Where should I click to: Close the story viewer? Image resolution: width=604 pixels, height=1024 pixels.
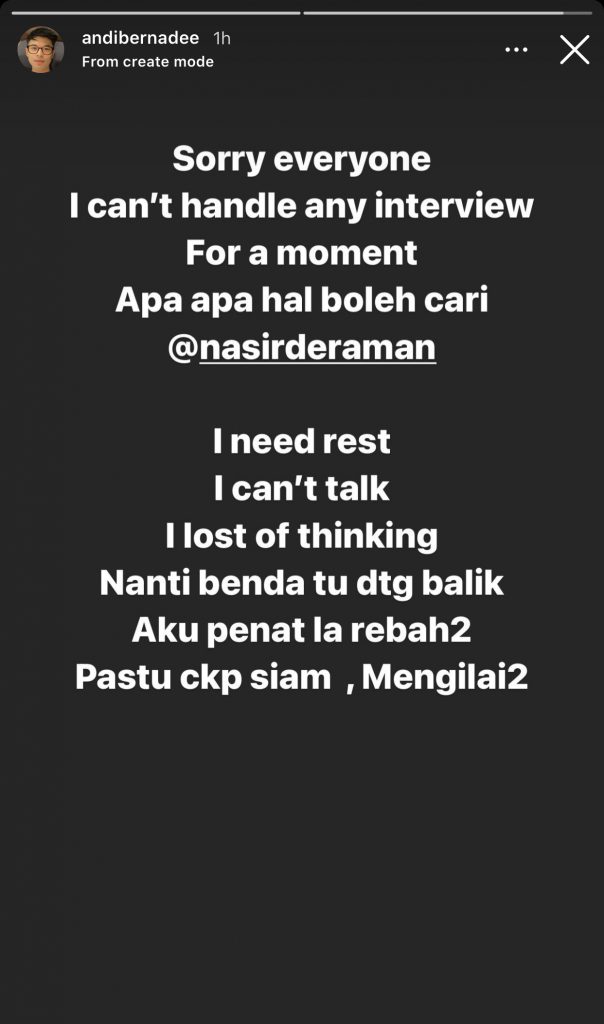pyautogui.click(x=574, y=49)
